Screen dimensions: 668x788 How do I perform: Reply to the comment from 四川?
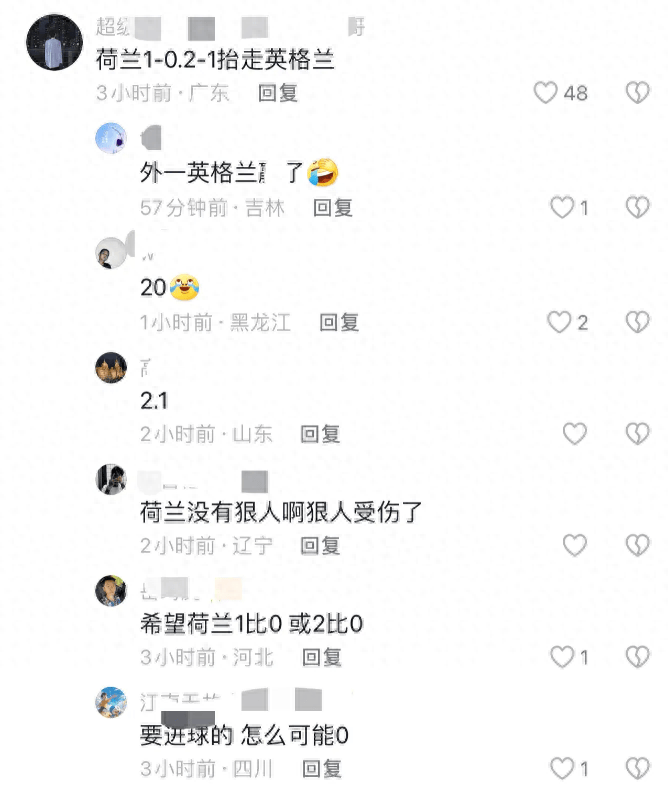pos(322,768)
